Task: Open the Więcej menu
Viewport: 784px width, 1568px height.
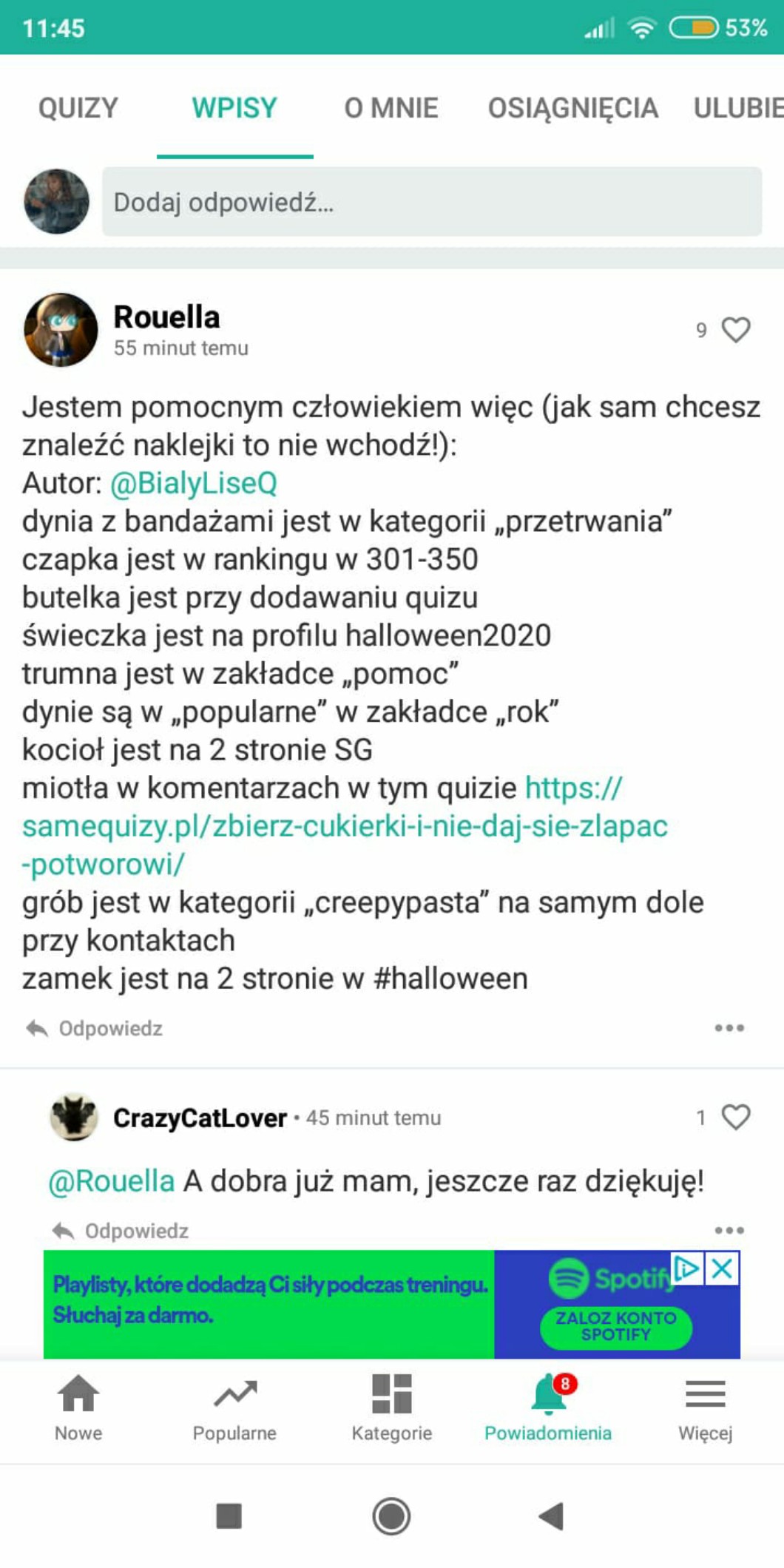Action: [705, 1408]
